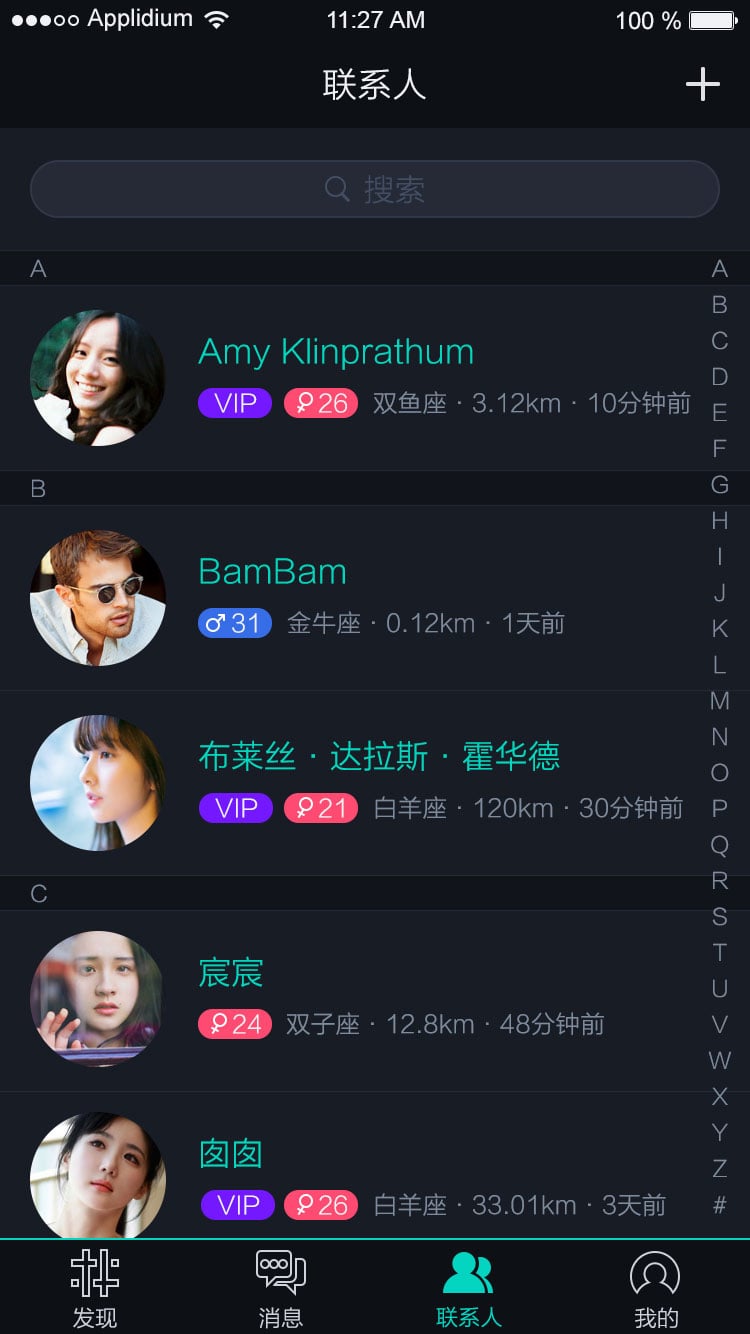Screen dimensions: 750x1334
Task: Add a new contact with the plus icon
Action: [x=702, y=84]
